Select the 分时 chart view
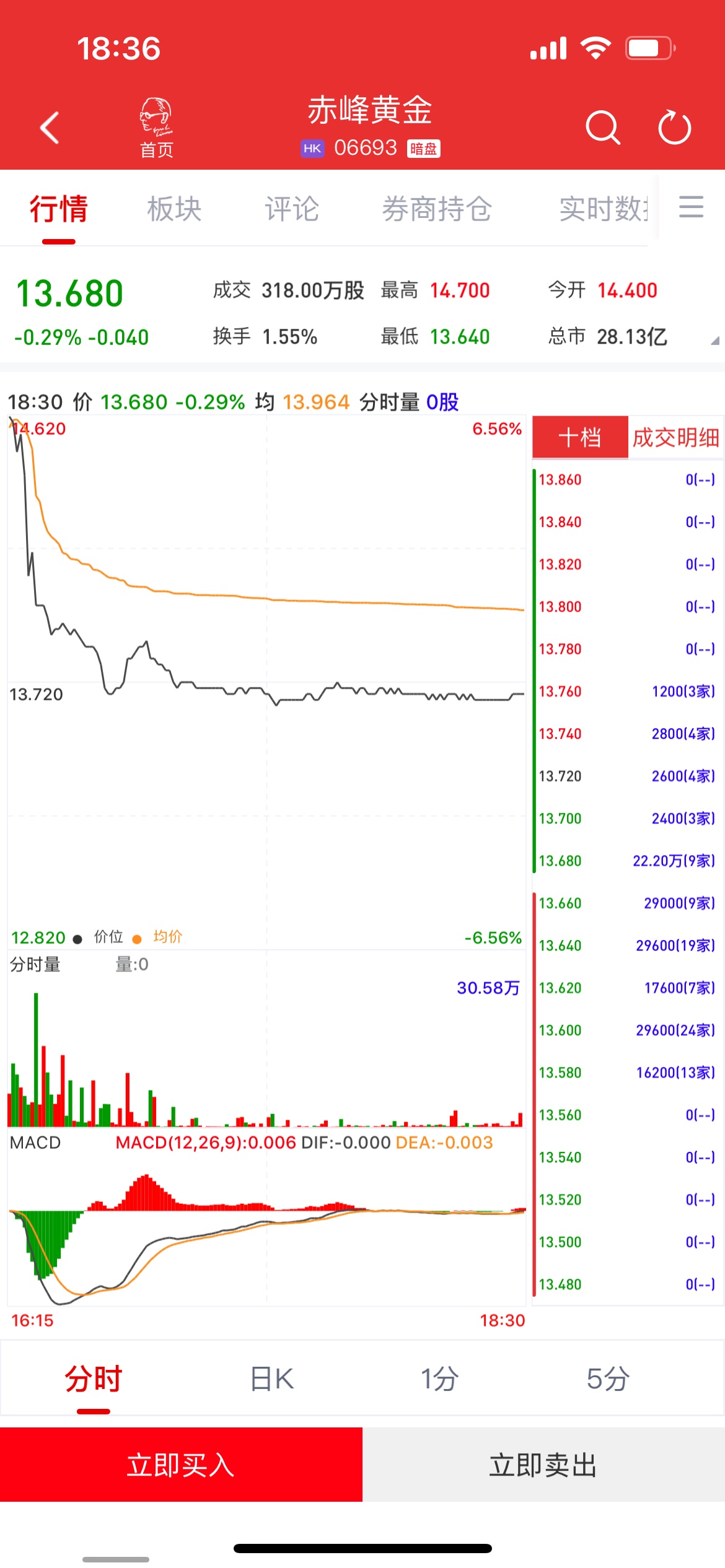The height and width of the screenshot is (1568, 725). click(x=94, y=1379)
